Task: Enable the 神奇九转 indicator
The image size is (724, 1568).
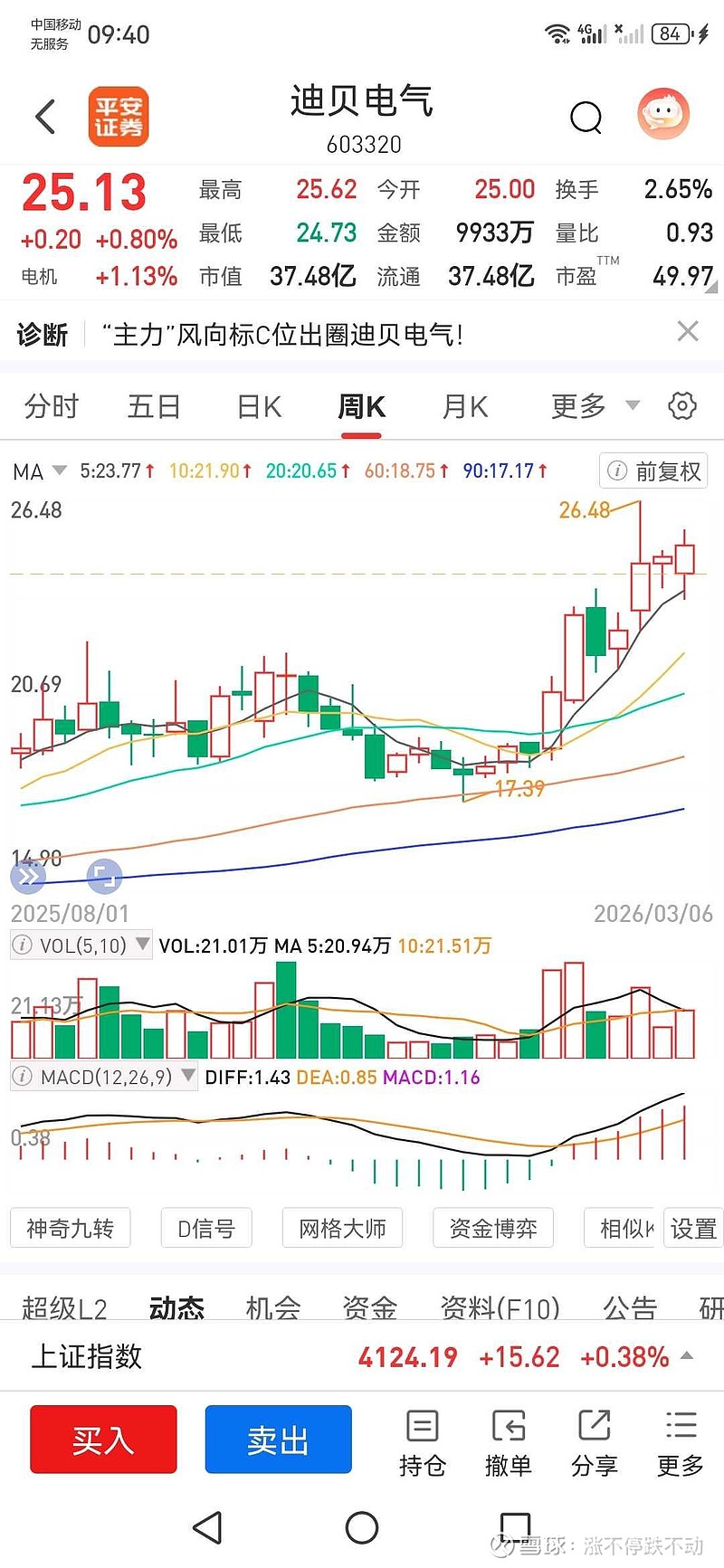Action: tap(71, 1228)
